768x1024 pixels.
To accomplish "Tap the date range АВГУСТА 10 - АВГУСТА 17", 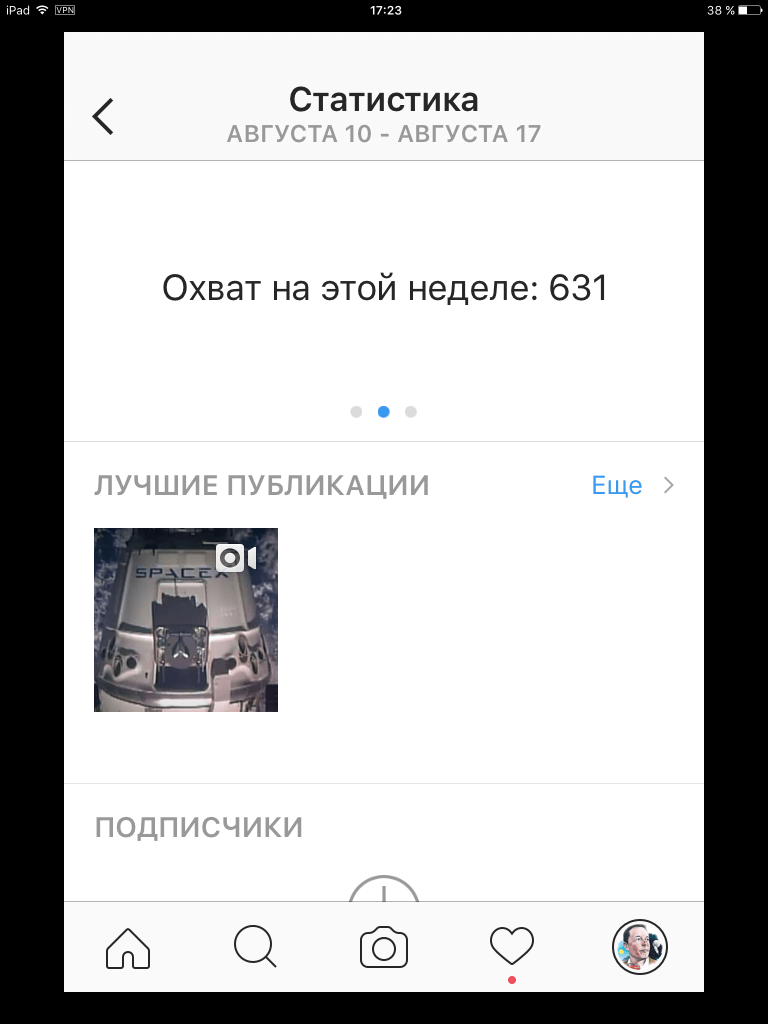I will click(x=383, y=133).
